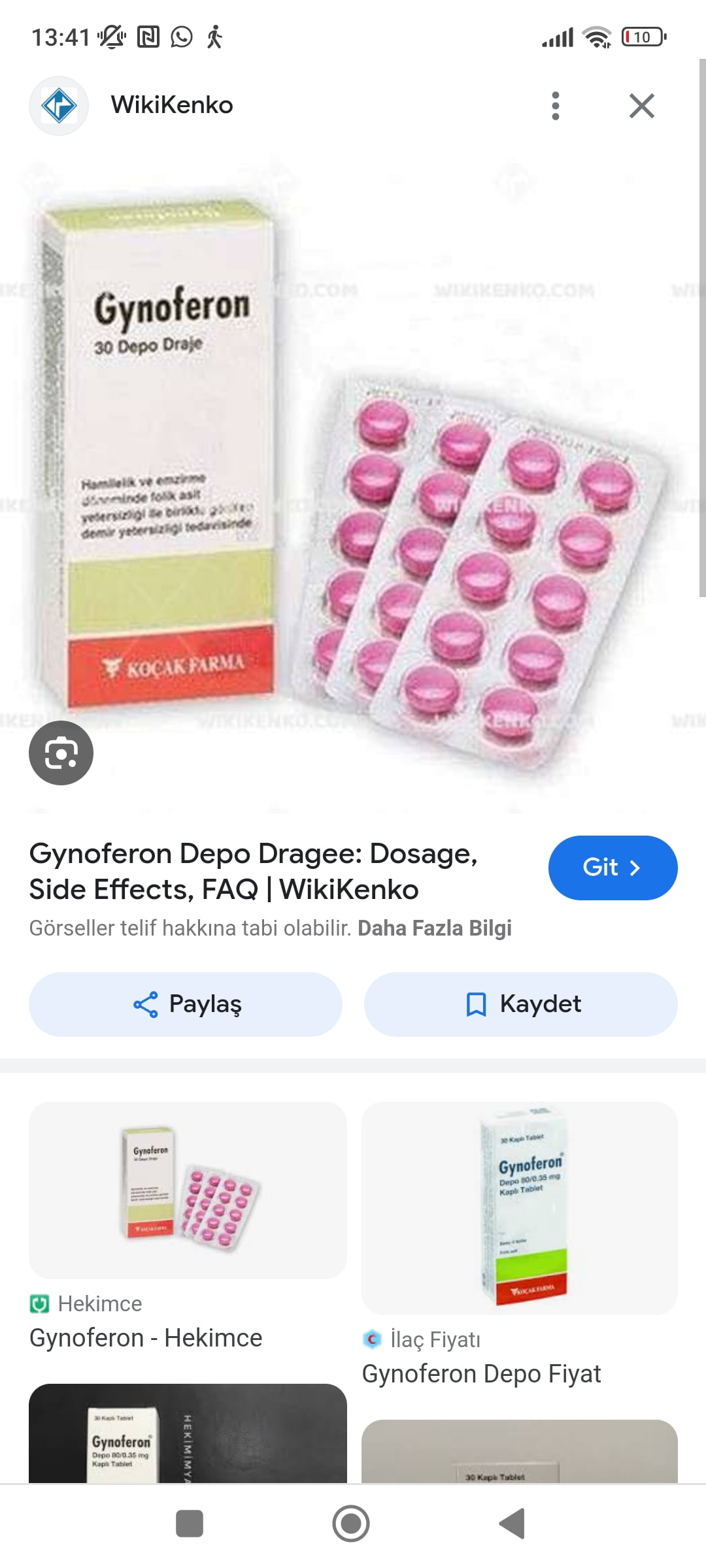706x1568 pixels.
Task: Search this image with Google Lens
Action: click(x=61, y=753)
